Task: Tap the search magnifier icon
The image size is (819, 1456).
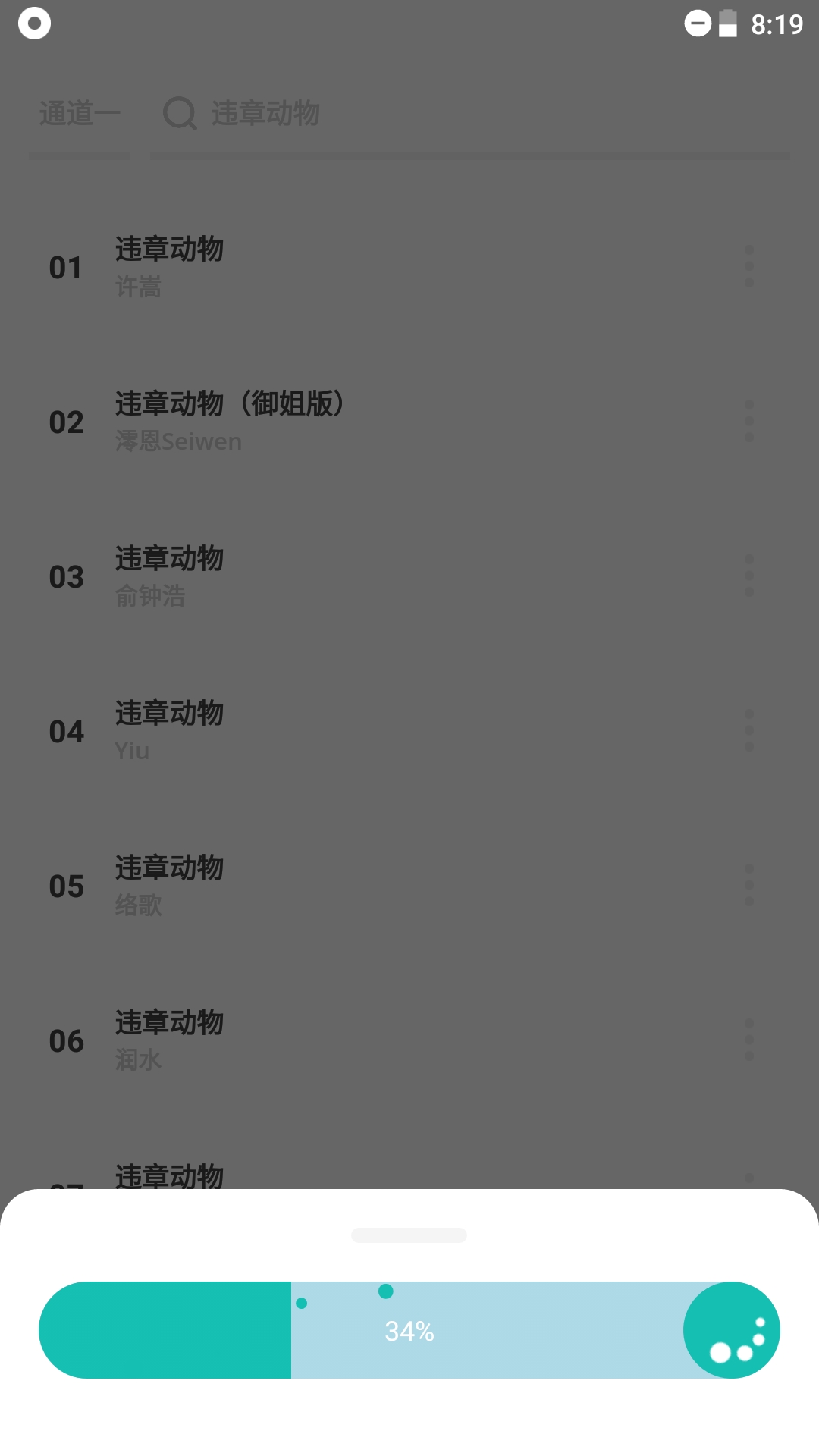Action: pyautogui.click(x=180, y=115)
